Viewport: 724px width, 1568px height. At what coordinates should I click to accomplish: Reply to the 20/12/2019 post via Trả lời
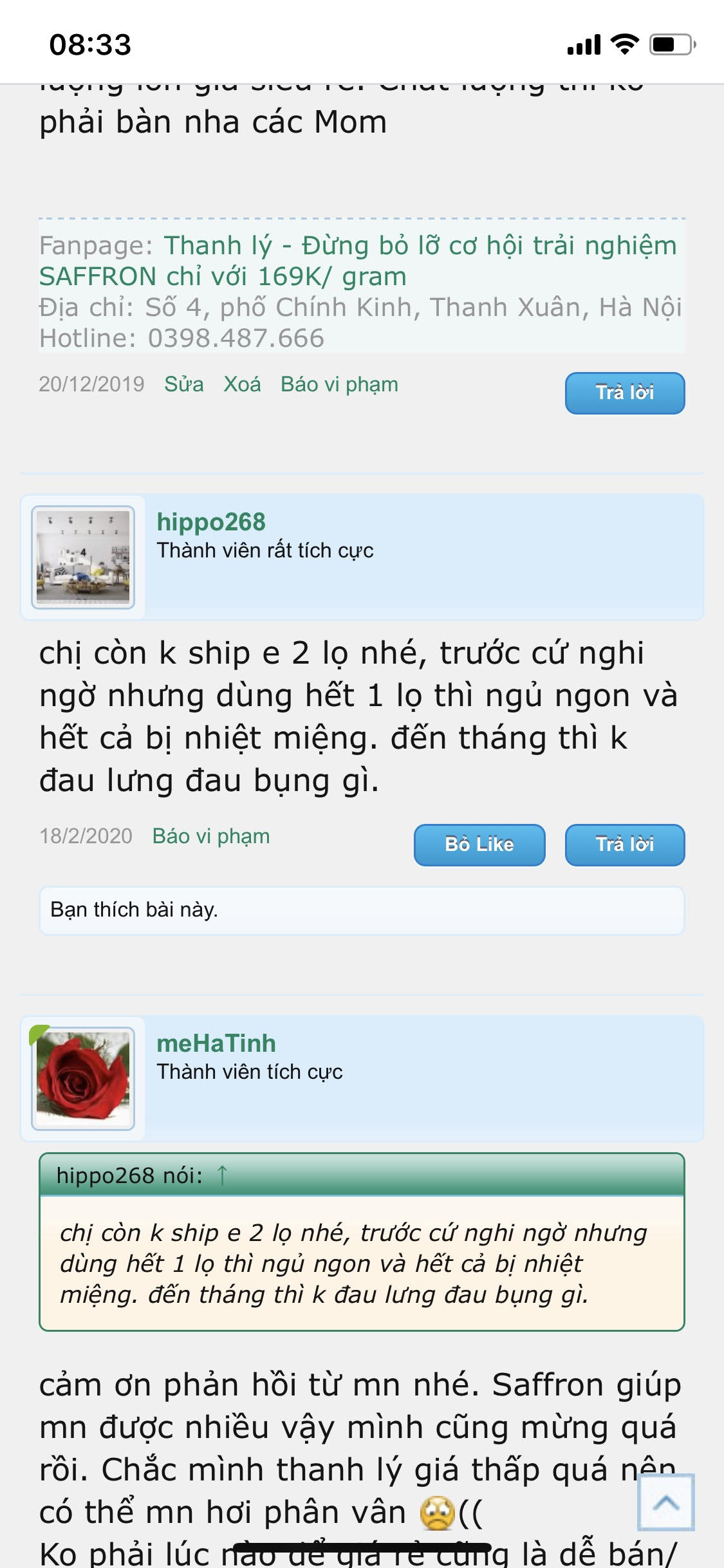[x=624, y=393]
